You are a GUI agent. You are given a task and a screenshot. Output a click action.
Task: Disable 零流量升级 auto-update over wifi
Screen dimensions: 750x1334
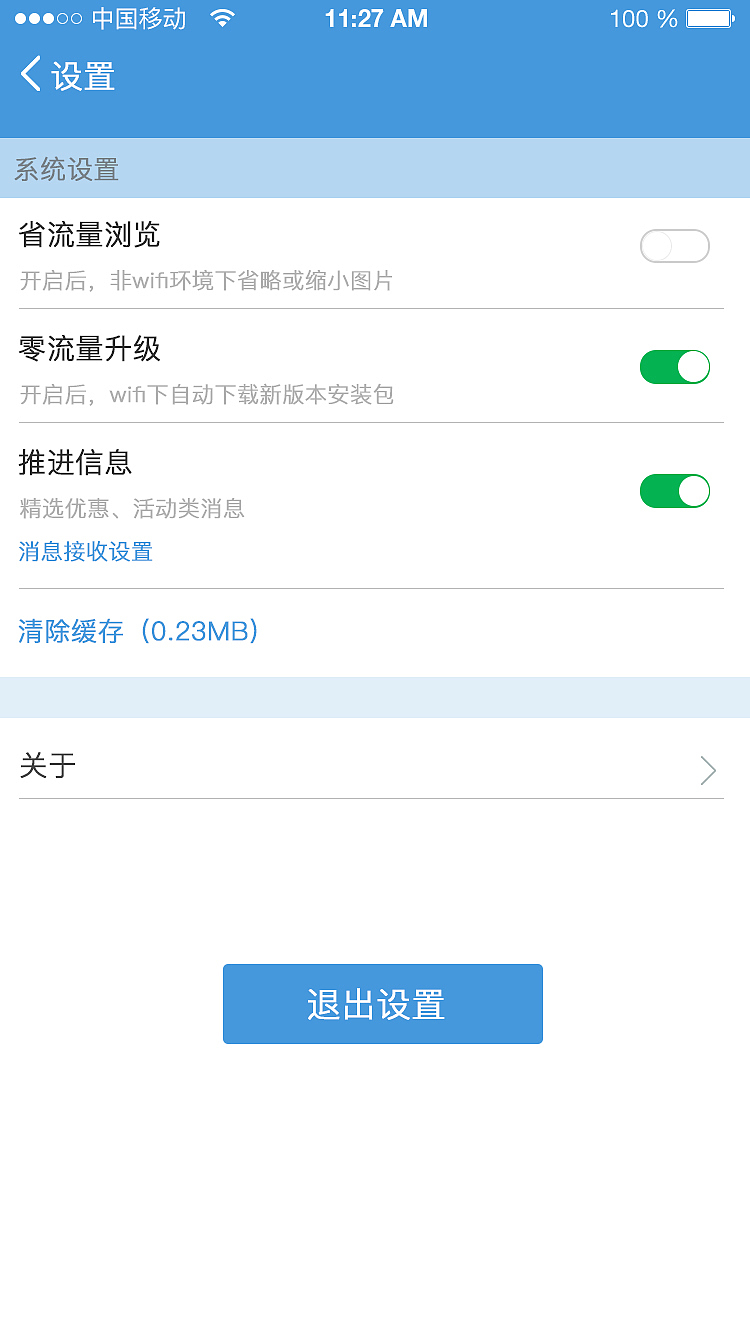[674, 367]
